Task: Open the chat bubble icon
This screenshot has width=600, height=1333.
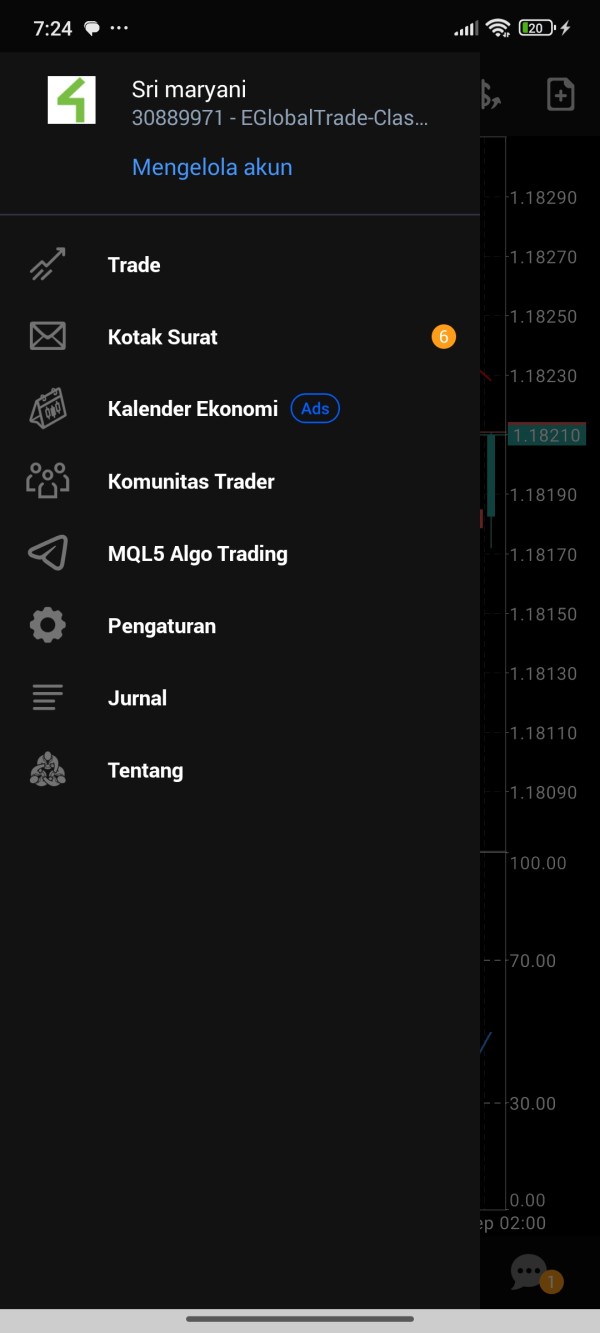Action: pyautogui.click(x=530, y=1272)
